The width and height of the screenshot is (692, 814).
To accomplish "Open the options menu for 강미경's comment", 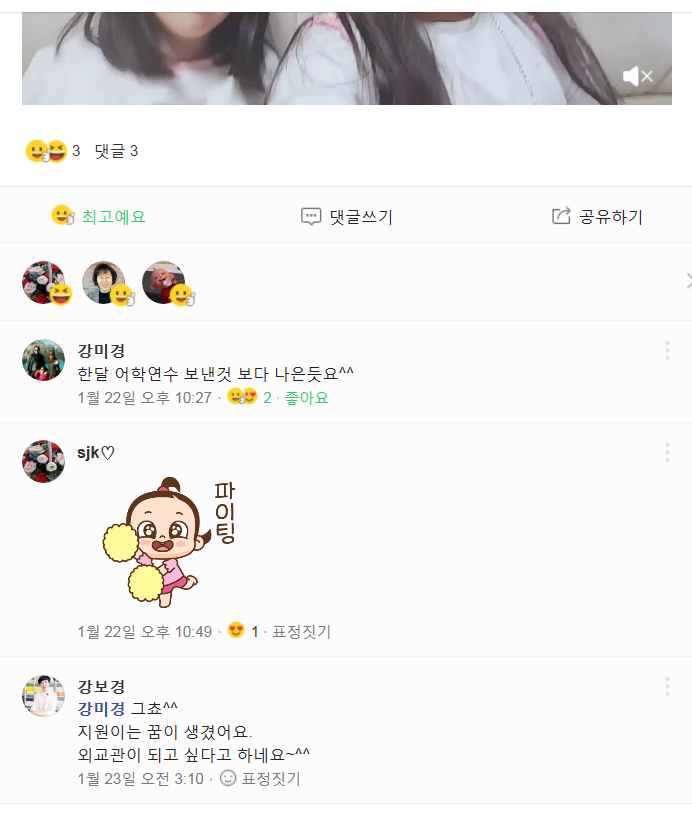I will tap(667, 351).
